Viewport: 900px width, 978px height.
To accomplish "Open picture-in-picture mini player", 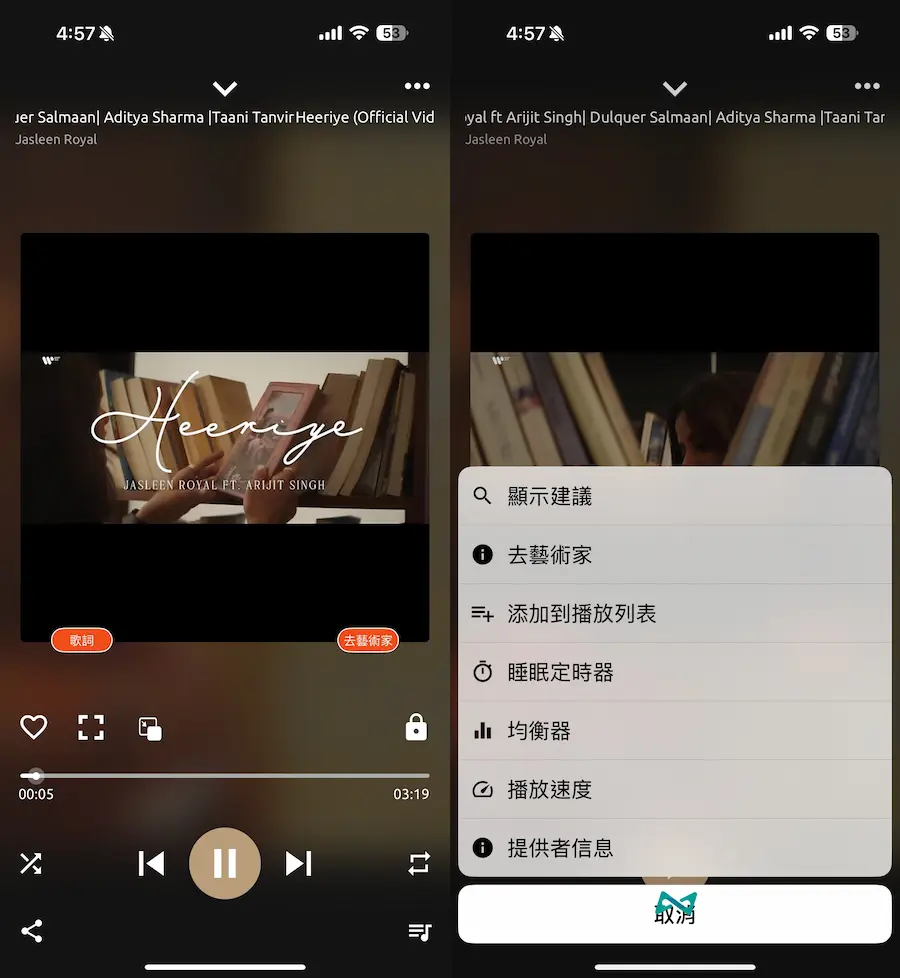I will click(x=150, y=728).
